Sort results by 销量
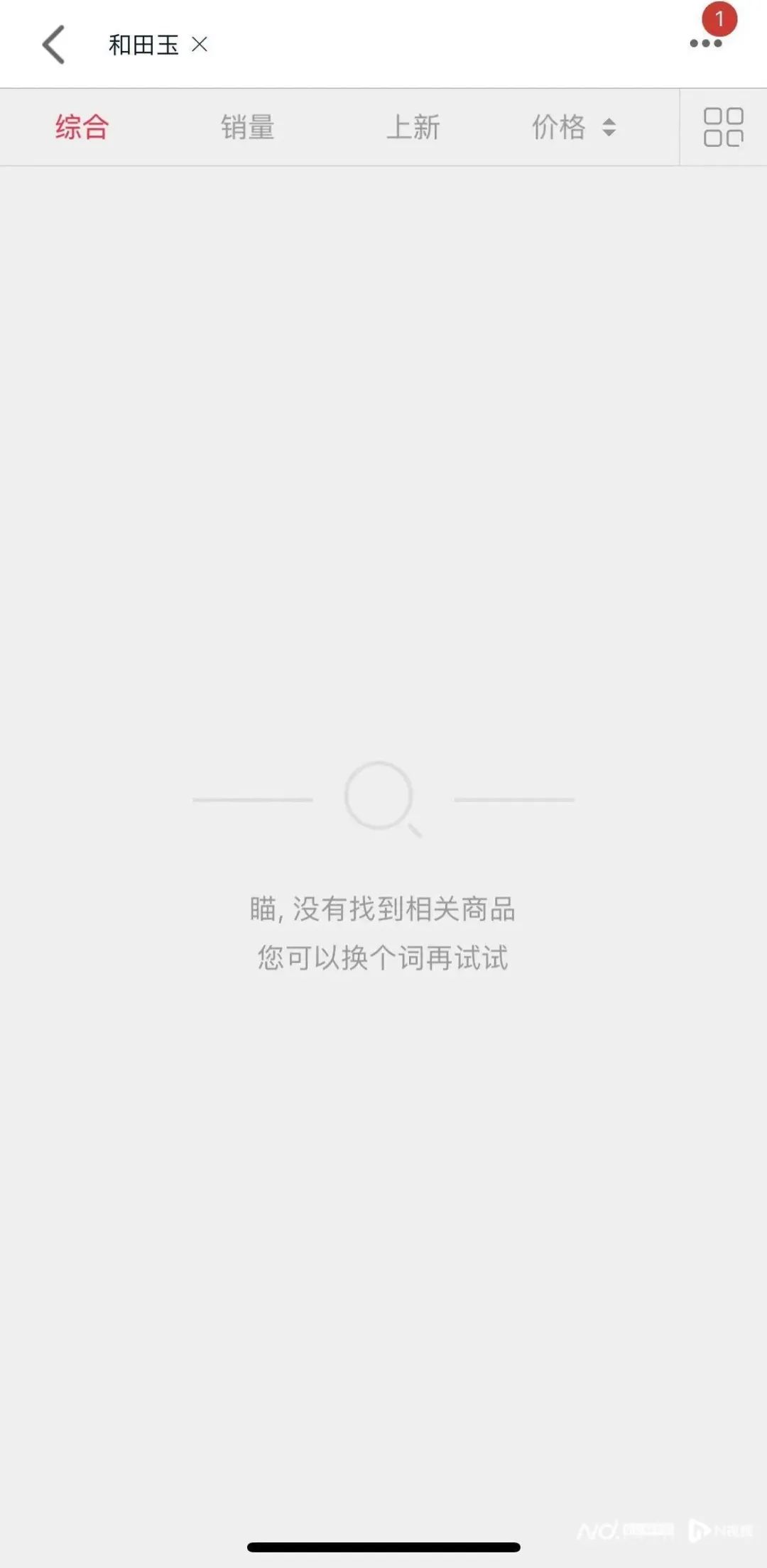The image size is (767, 1568). (247, 128)
